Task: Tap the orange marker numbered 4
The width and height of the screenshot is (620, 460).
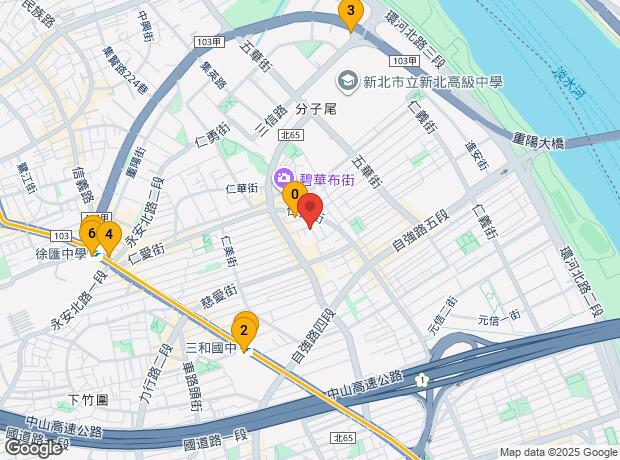Action: pyautogui.click(x=109, y=235)
